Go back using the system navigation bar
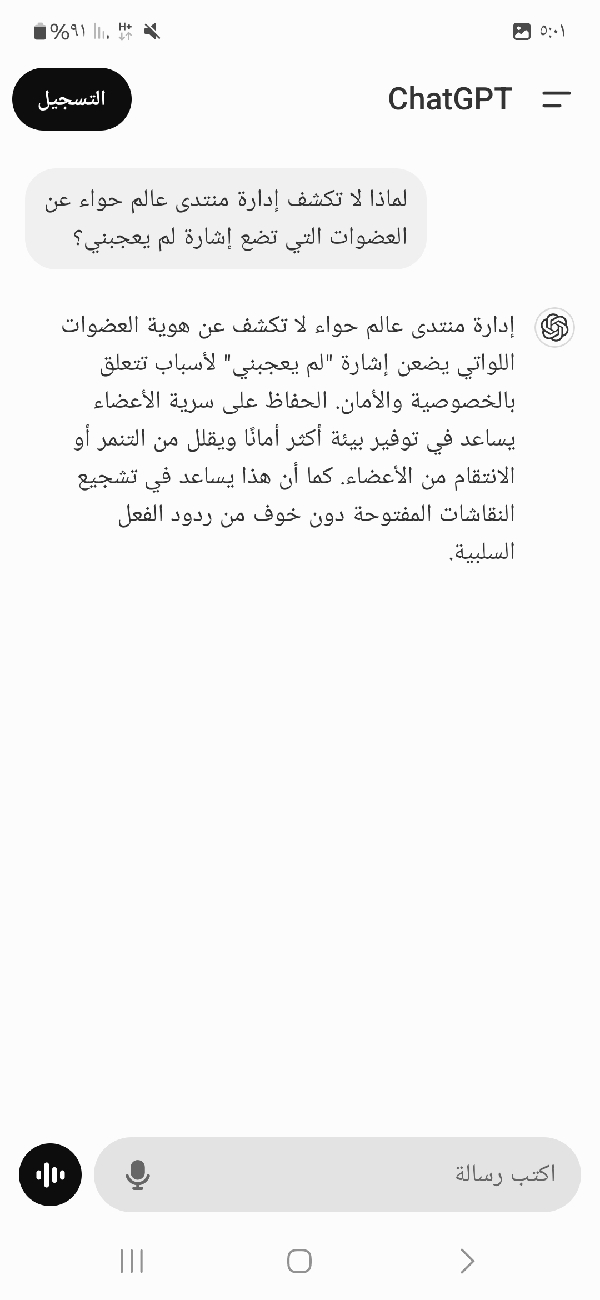Viewport: 600px width, 1300px height. 467,1261
